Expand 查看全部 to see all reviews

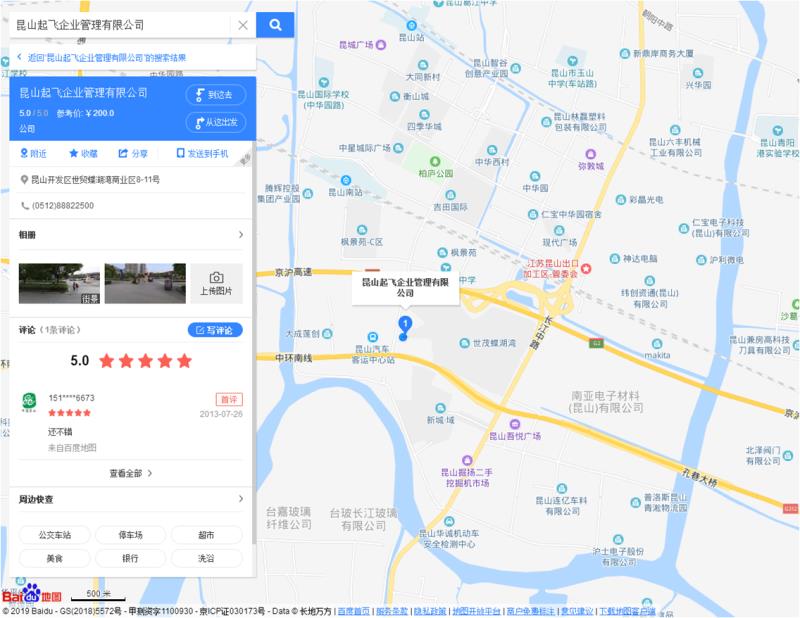pos(130,473)
